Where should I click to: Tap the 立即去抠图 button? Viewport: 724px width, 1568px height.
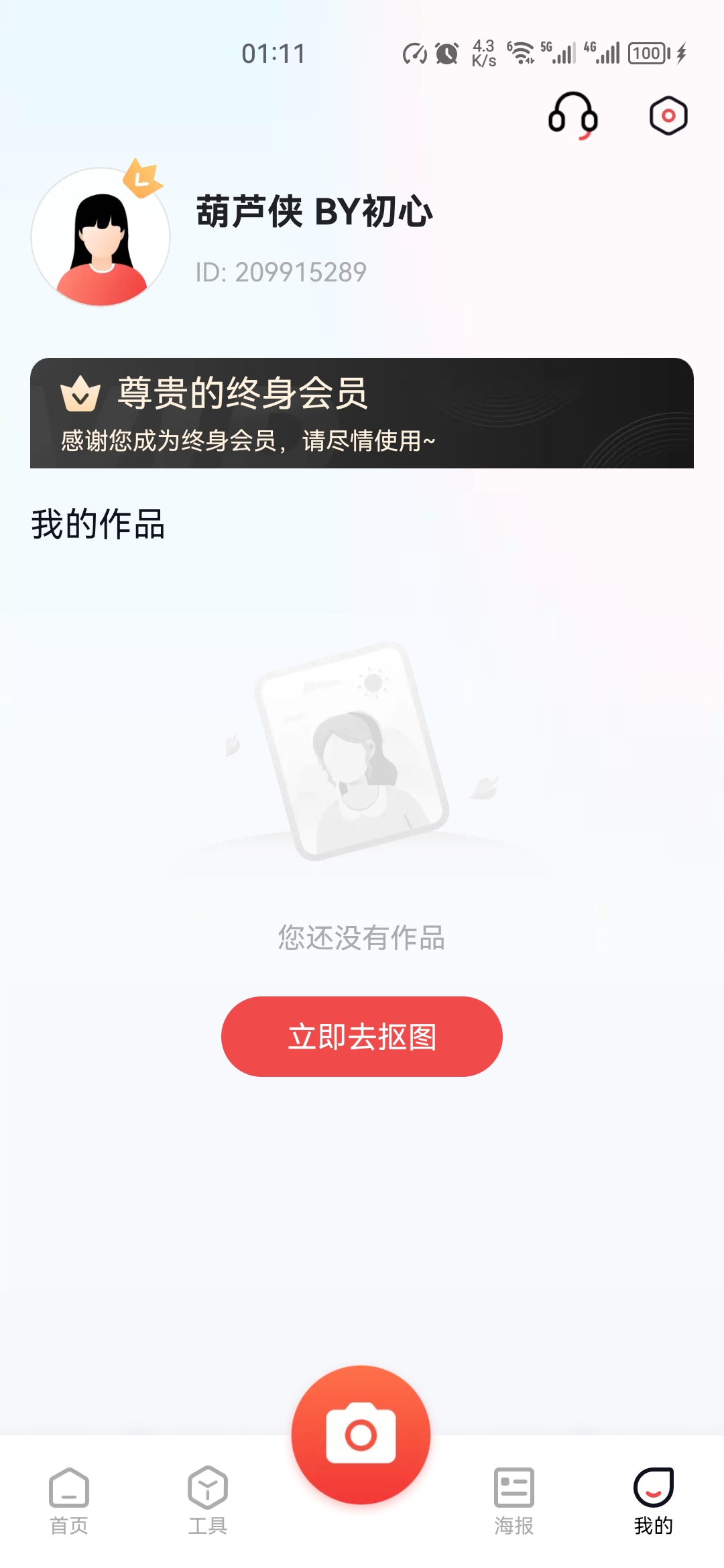(x=362, y=1037)
